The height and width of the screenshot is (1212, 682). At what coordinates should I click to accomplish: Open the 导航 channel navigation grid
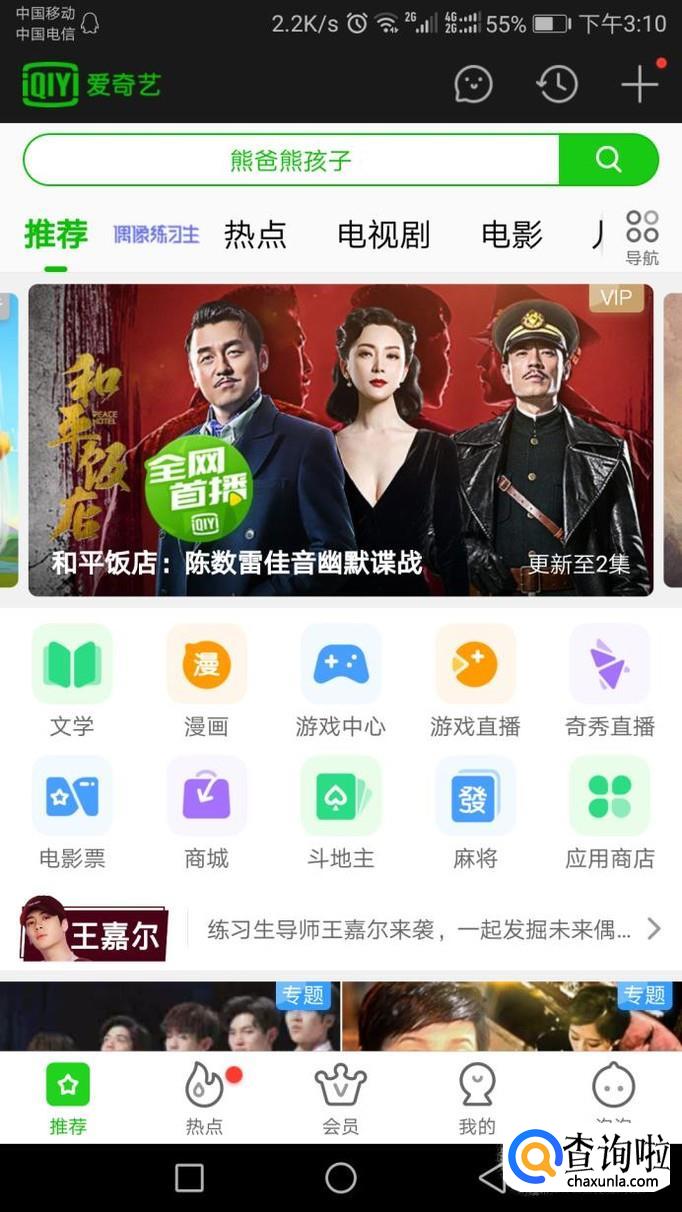point(642,237)
